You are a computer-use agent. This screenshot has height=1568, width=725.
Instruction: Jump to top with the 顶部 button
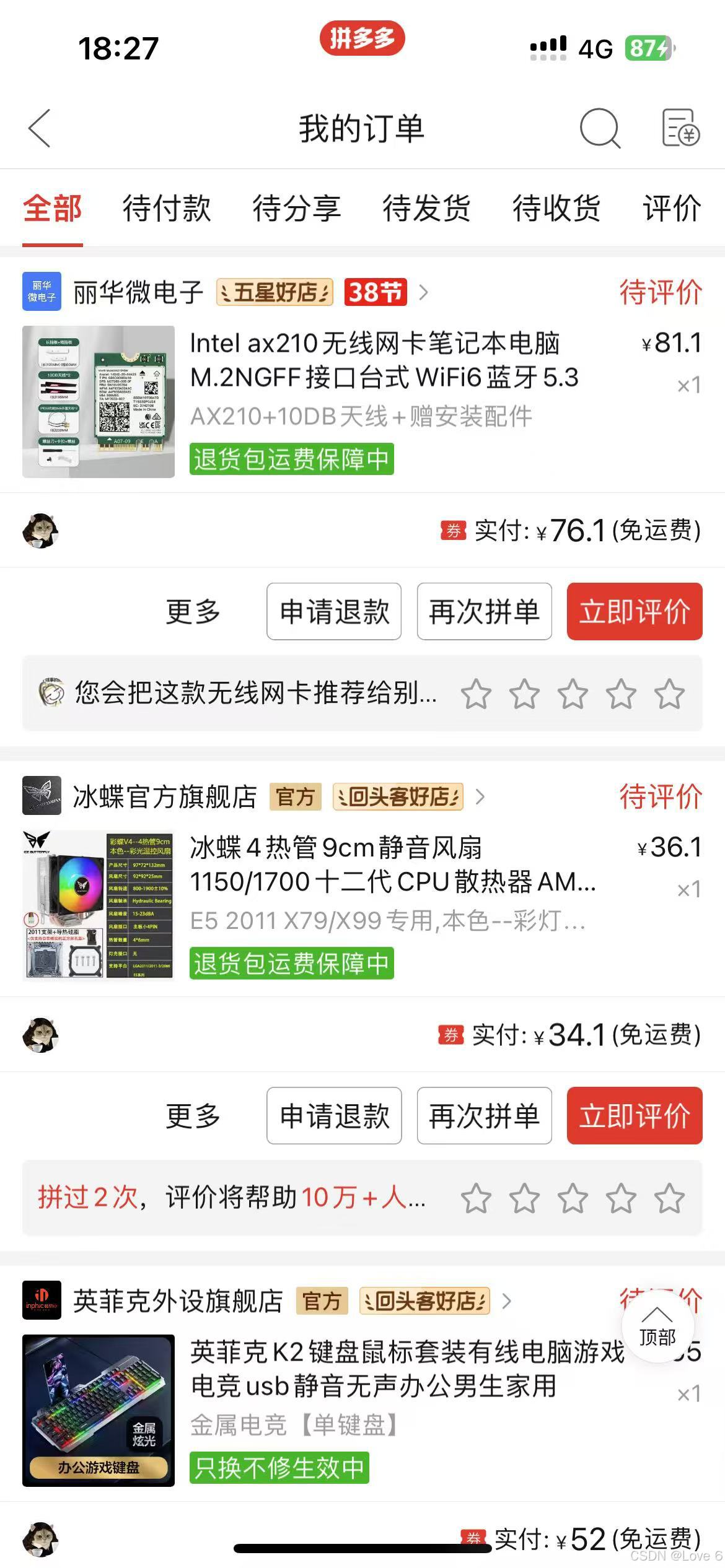click(657, 1326)
